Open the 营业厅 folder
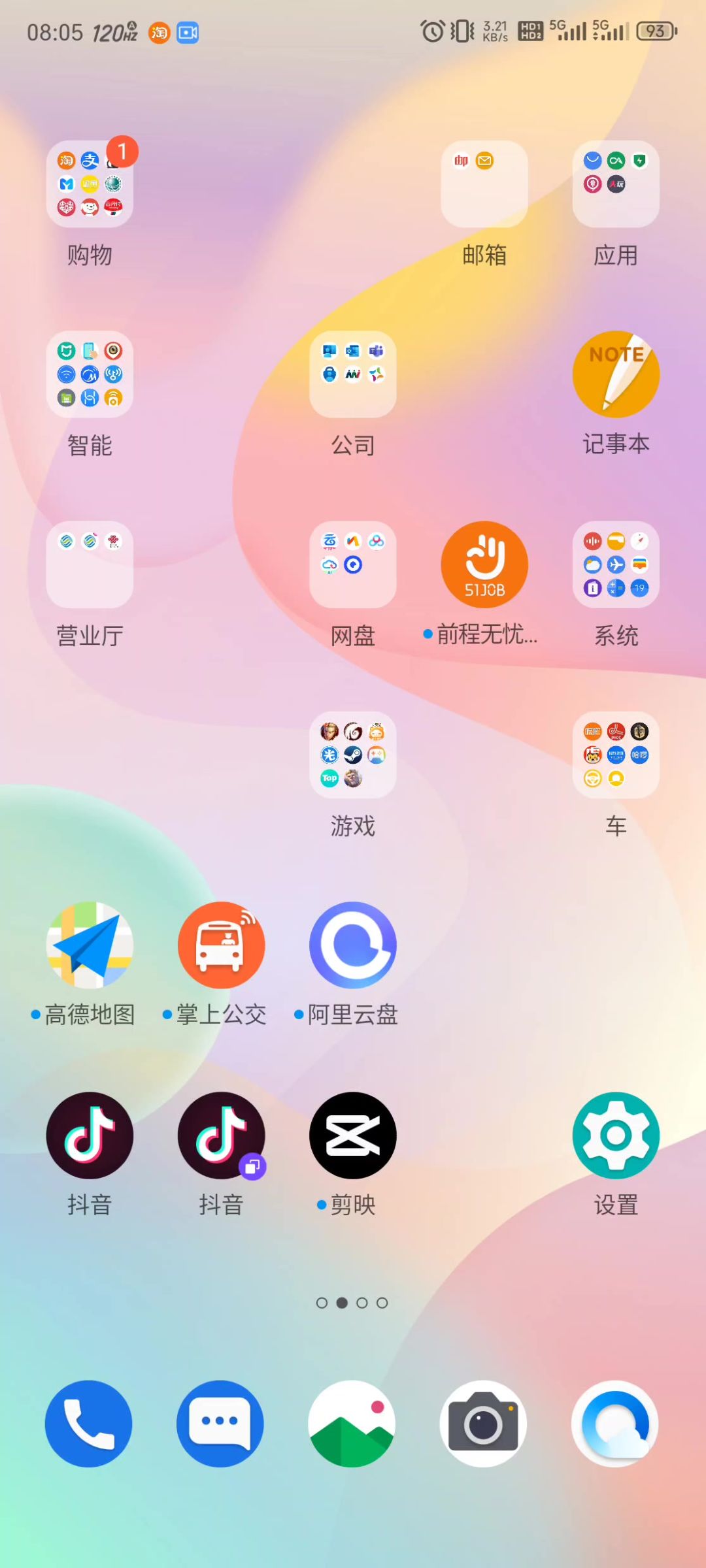 (x=90, y=564)
